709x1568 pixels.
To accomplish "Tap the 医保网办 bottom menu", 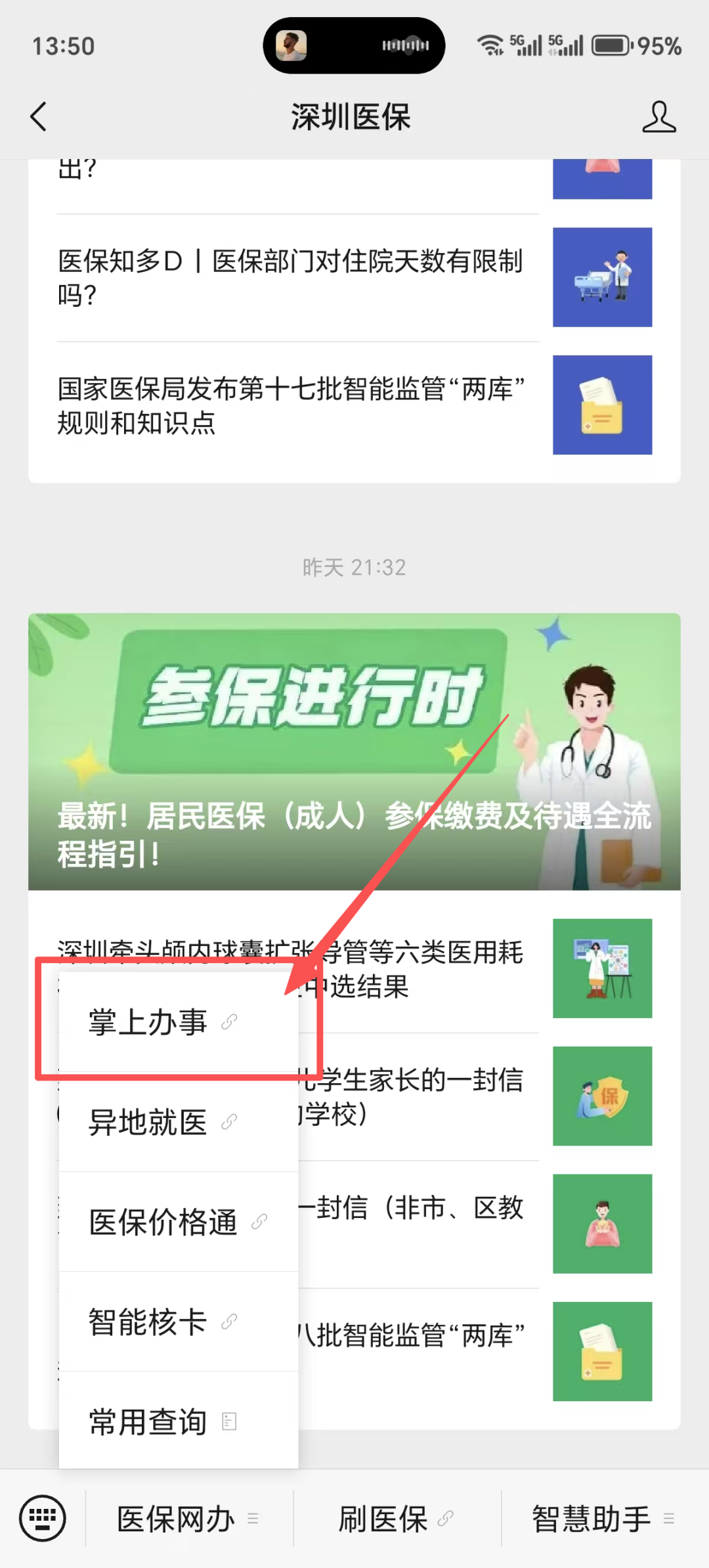I will click(x=189, y=1518).
